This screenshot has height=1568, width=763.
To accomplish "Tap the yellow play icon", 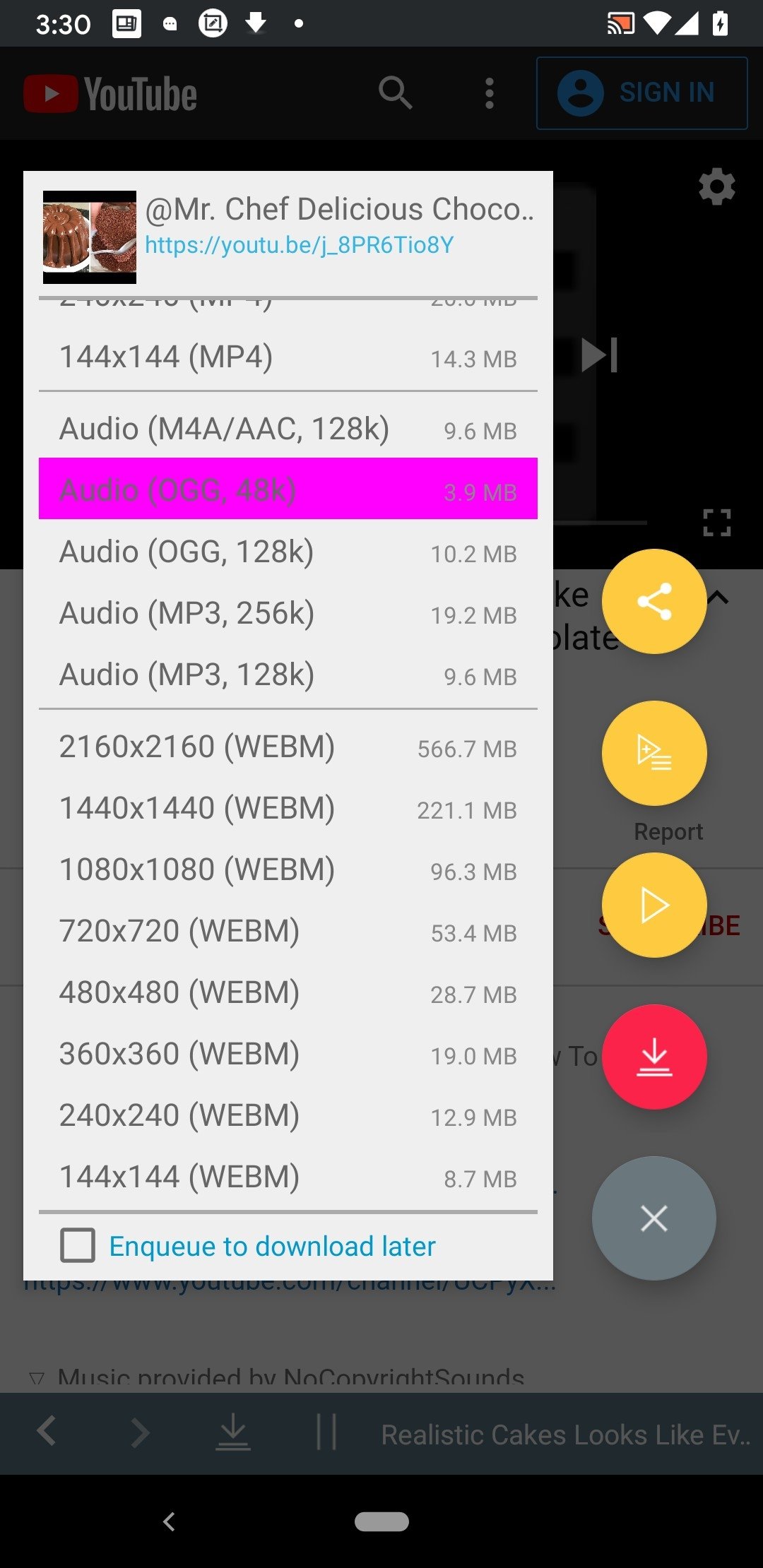I will (x=653, y=905).
